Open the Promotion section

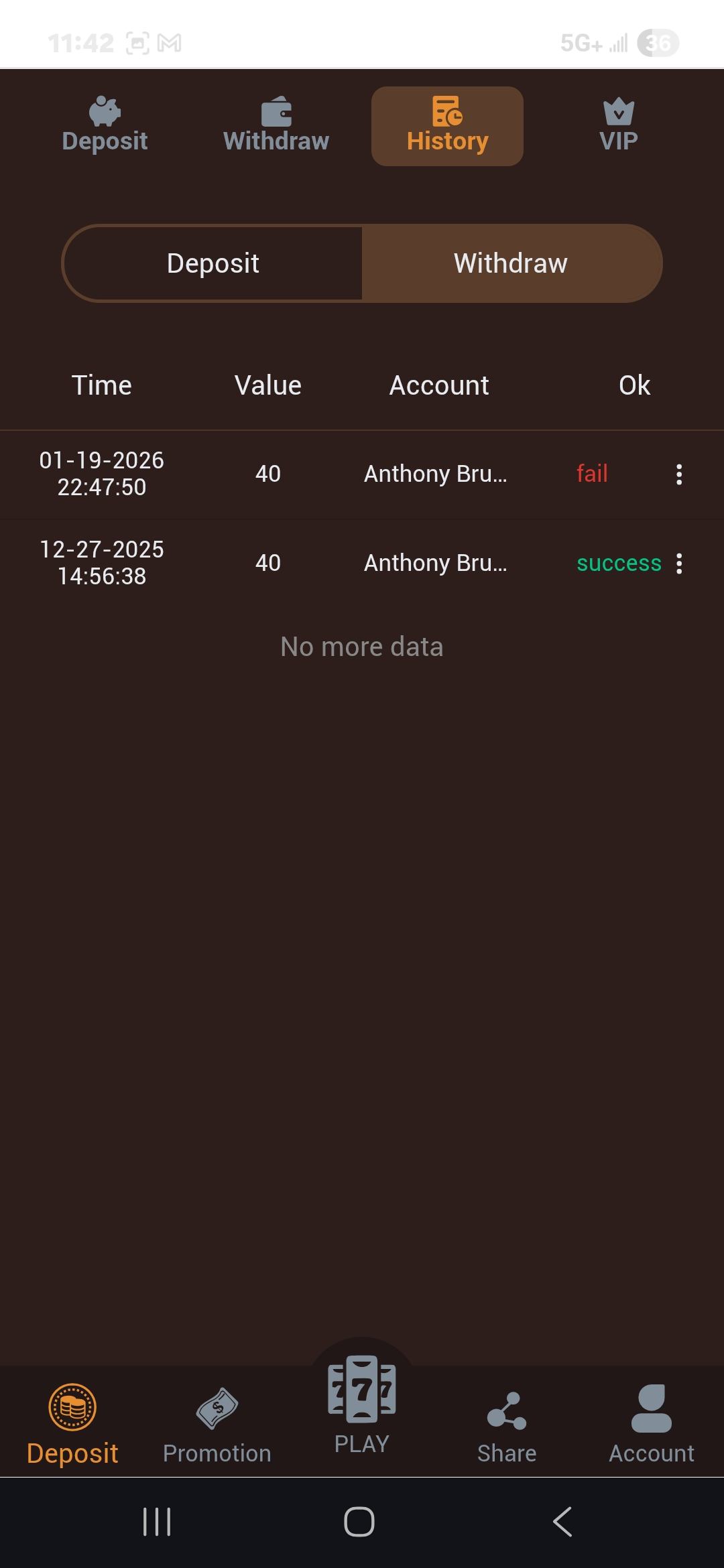[x=217, y=1423]
